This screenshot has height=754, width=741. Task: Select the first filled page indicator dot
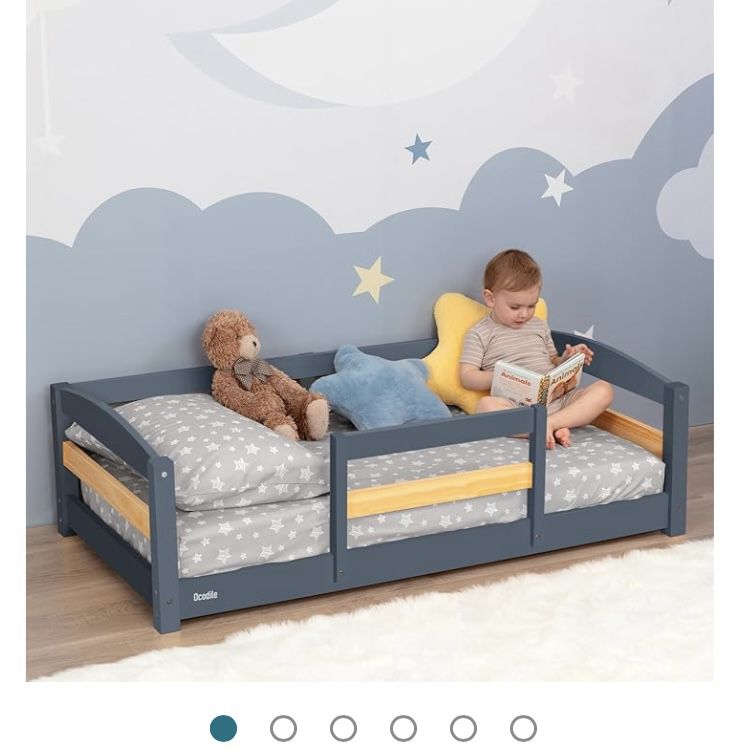[x=224, y=729]
